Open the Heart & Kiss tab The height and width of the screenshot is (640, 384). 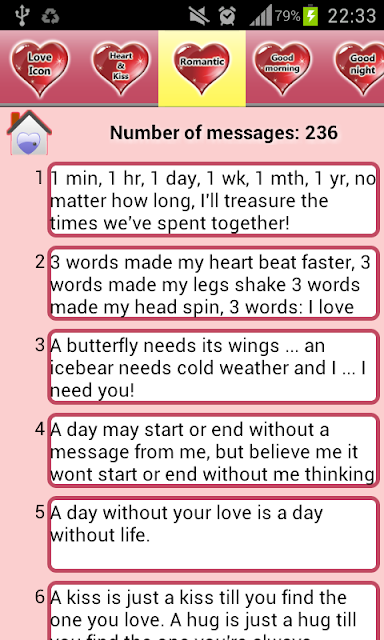[x=120, y=68]
